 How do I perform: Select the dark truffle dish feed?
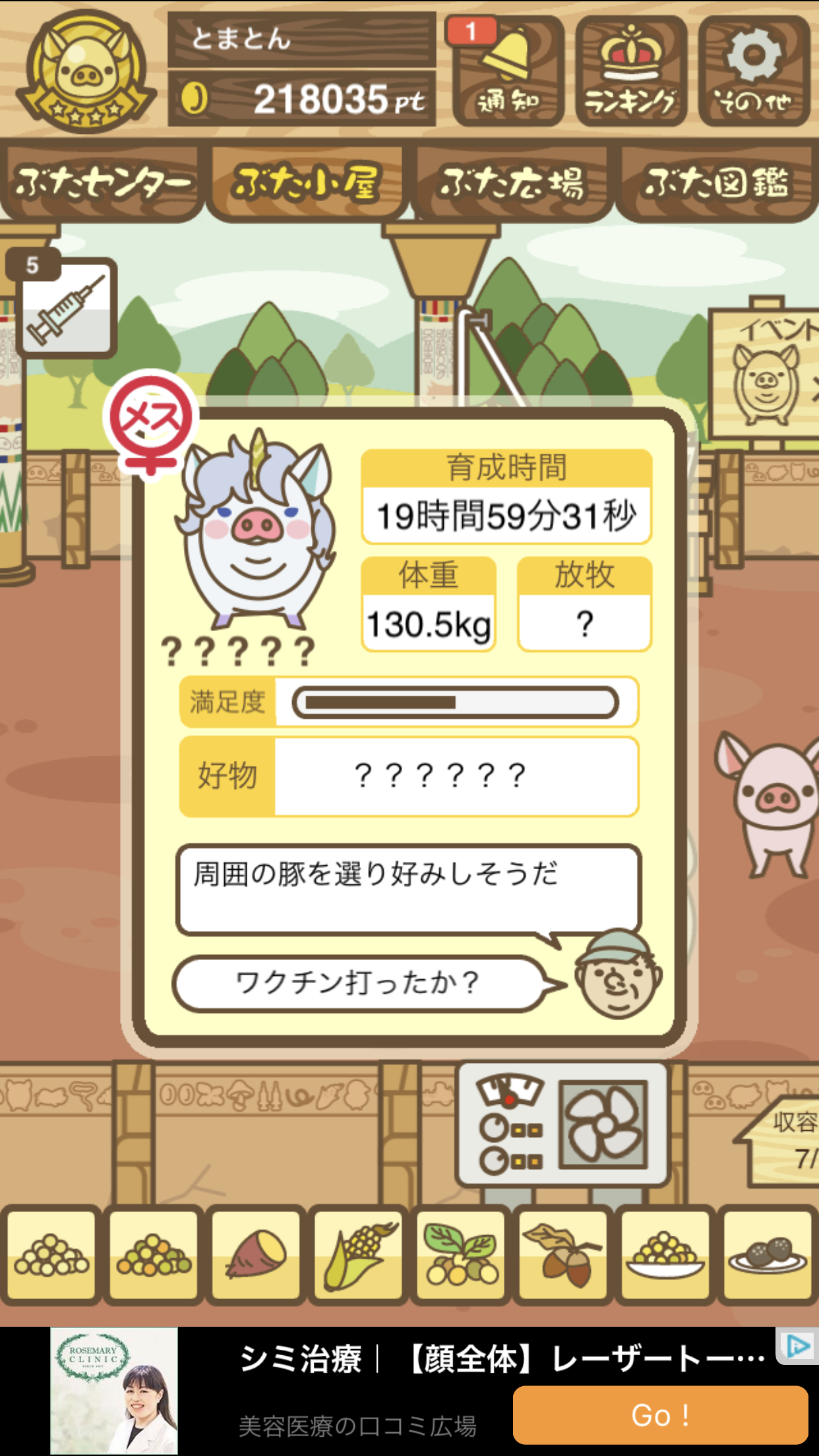tap(768, 1254)
